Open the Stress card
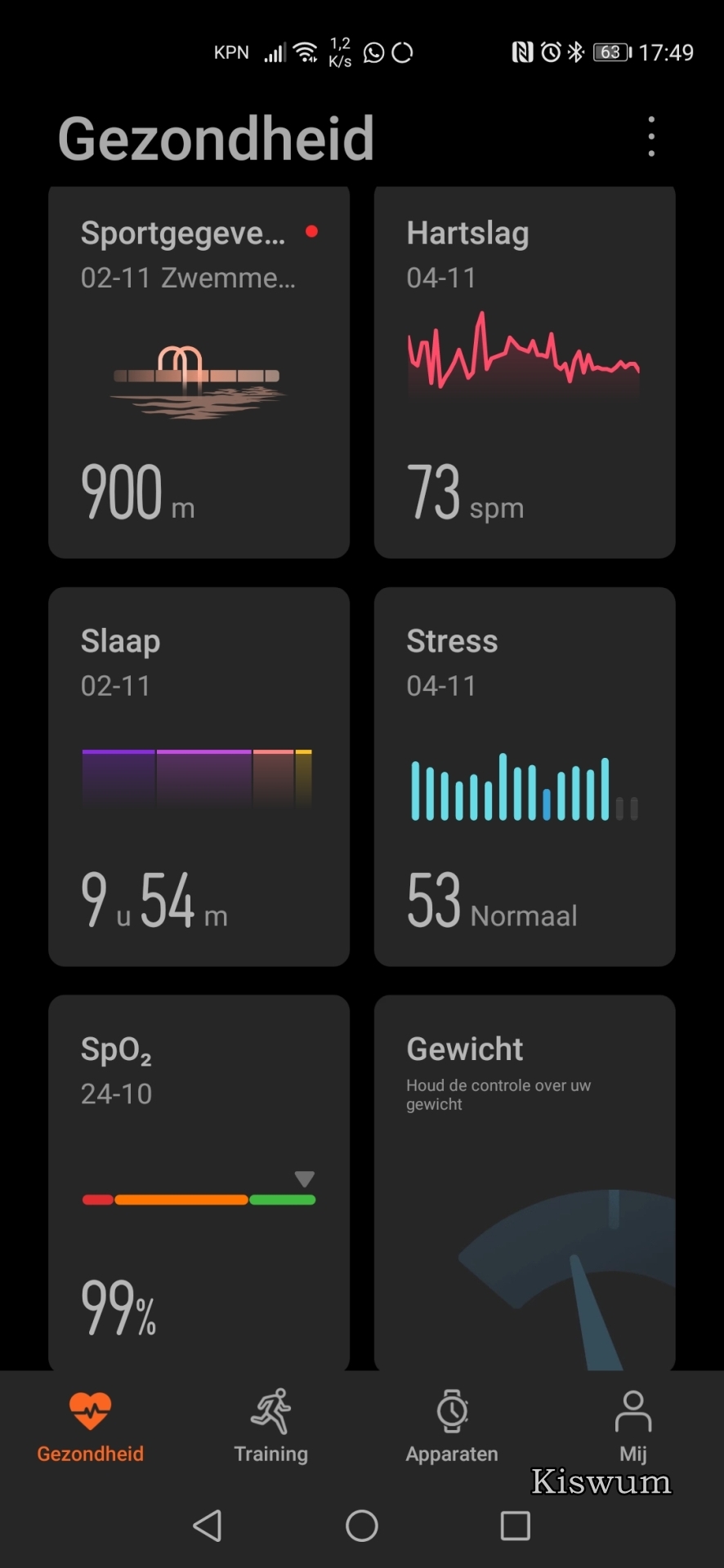Viewport: 724px width, 1568px height. (525, 777)
